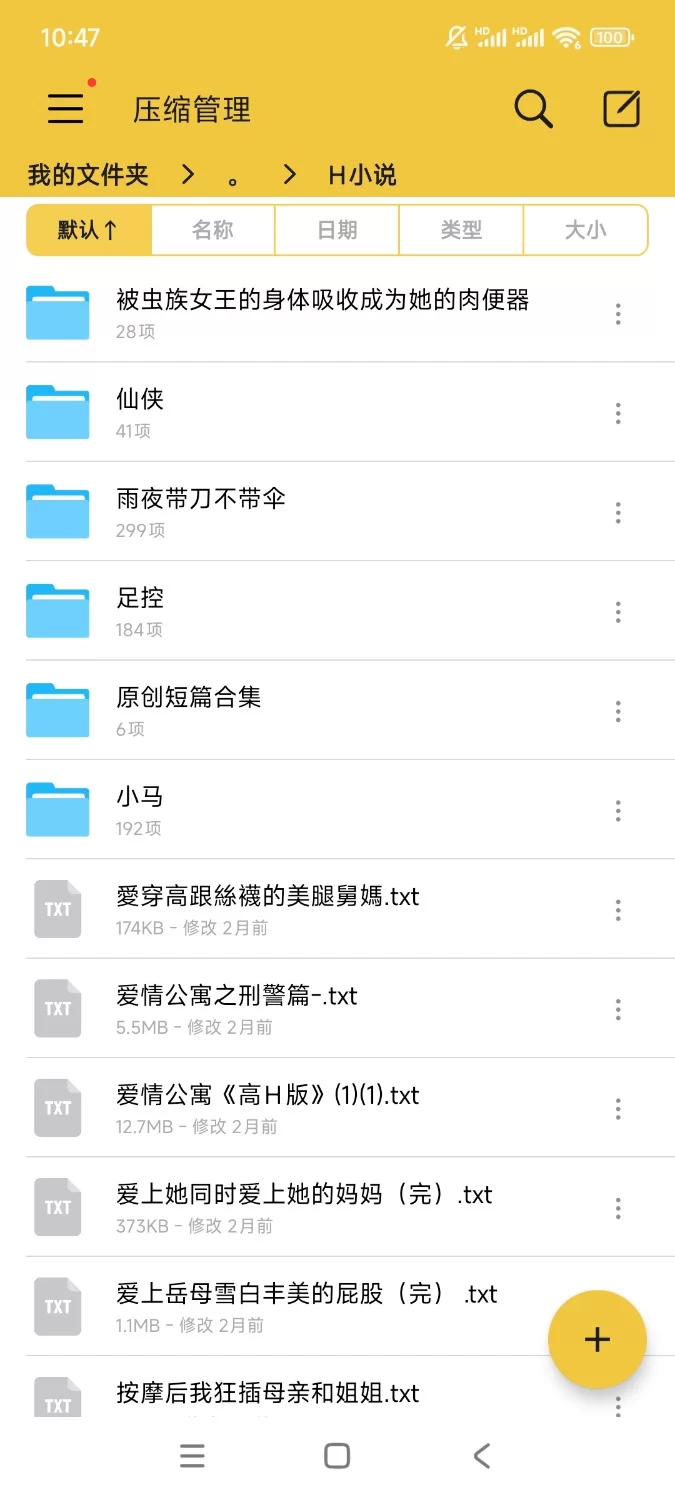Select the 默认 sort option
Image resolution: width=675 pixels, height=1500 pixels.
click(x=89, y=230)
